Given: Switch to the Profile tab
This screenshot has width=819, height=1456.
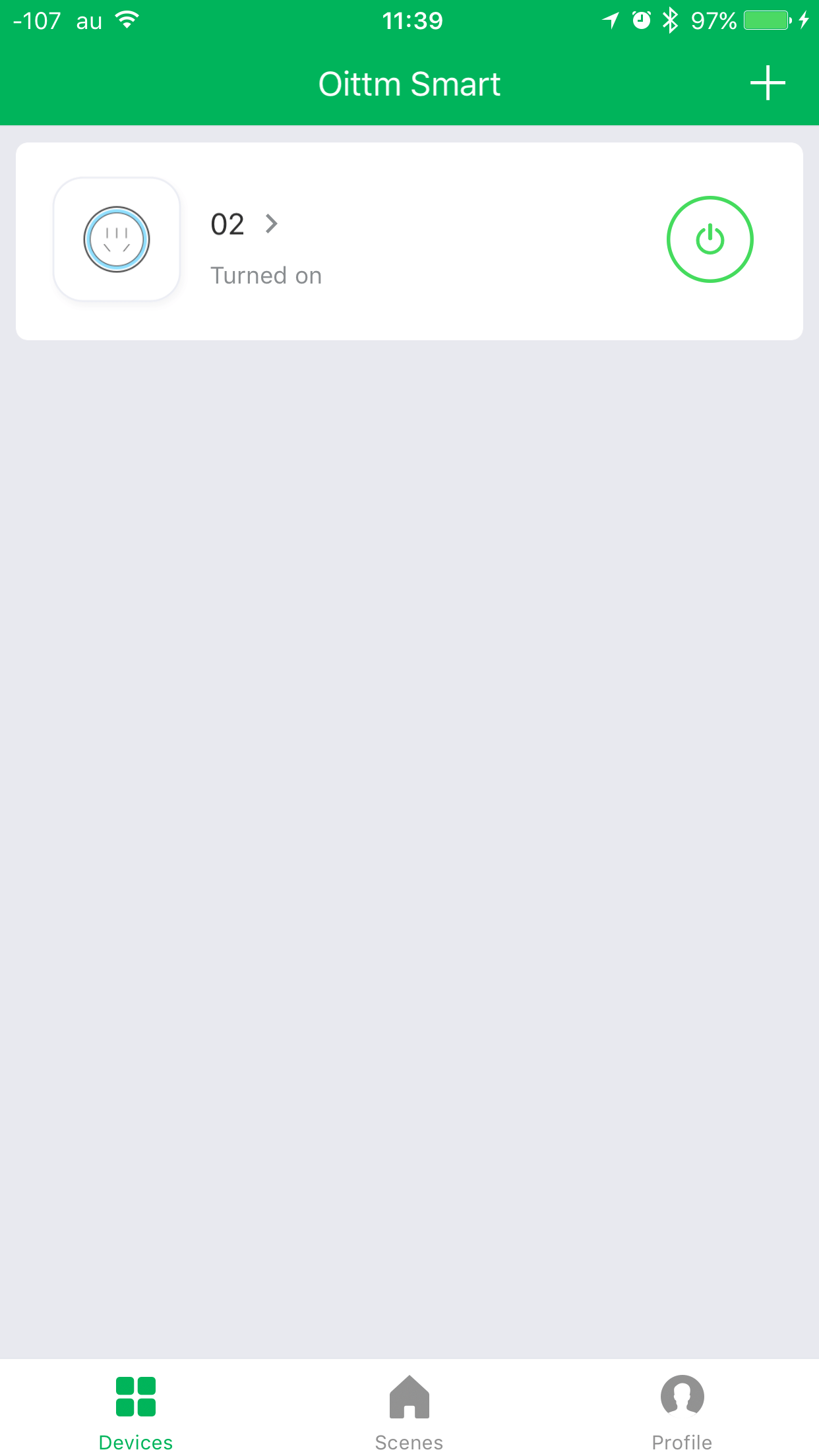Looking at the screenshot, I should tap(682, 1411).
